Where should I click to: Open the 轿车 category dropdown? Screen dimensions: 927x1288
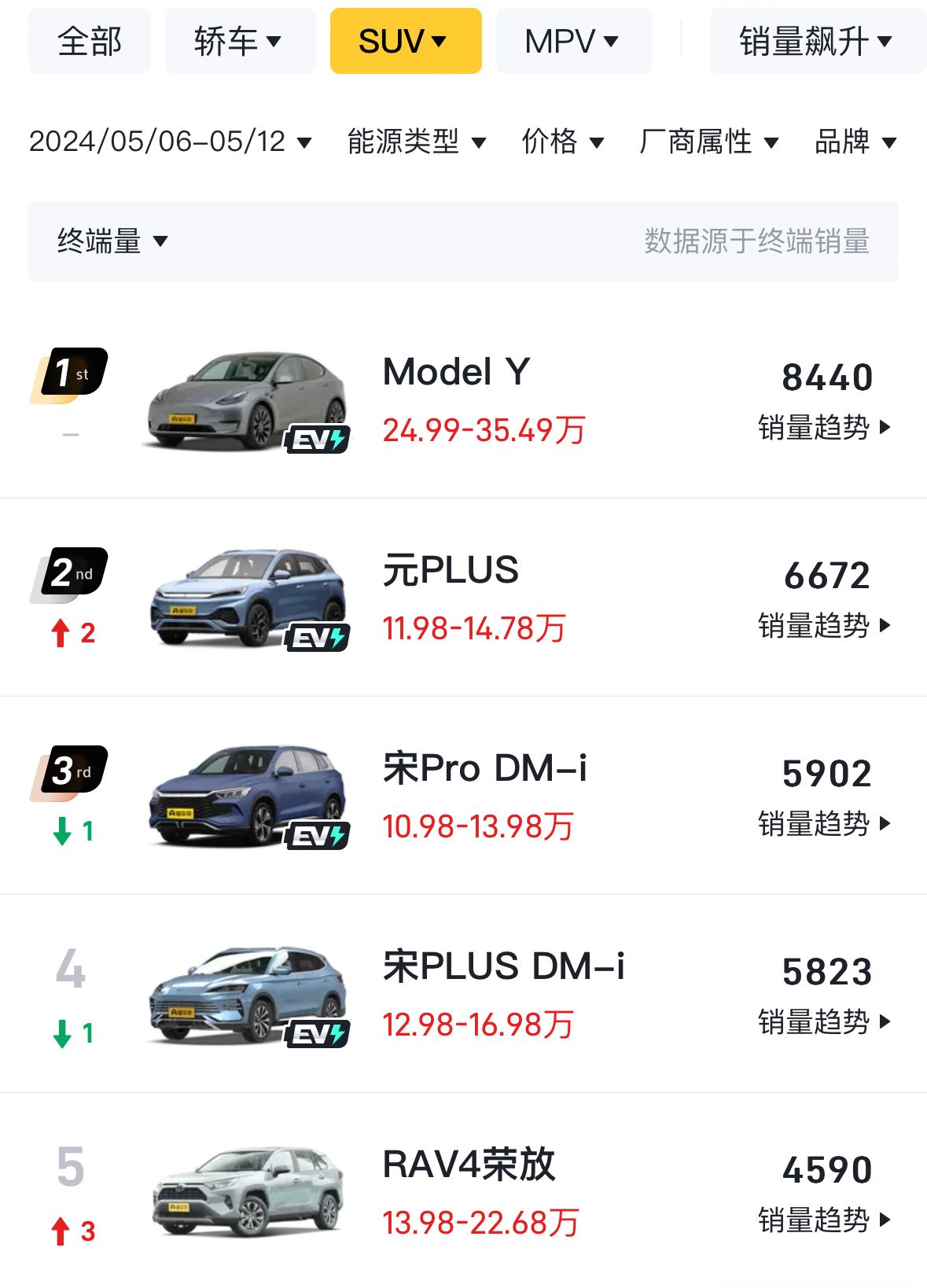coord(238,42)
